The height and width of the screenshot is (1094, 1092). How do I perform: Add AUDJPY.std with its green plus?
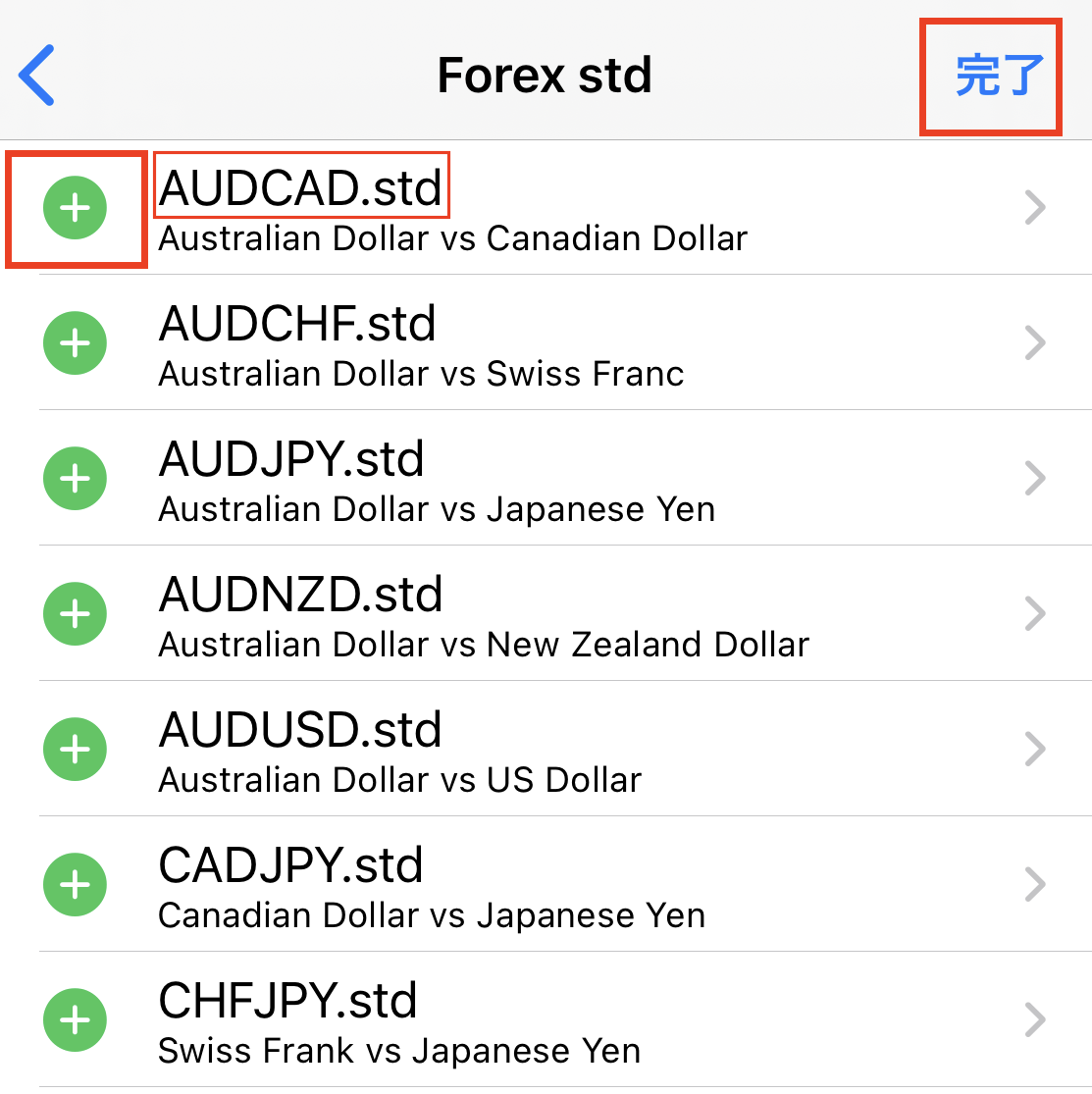click(76, 479)
